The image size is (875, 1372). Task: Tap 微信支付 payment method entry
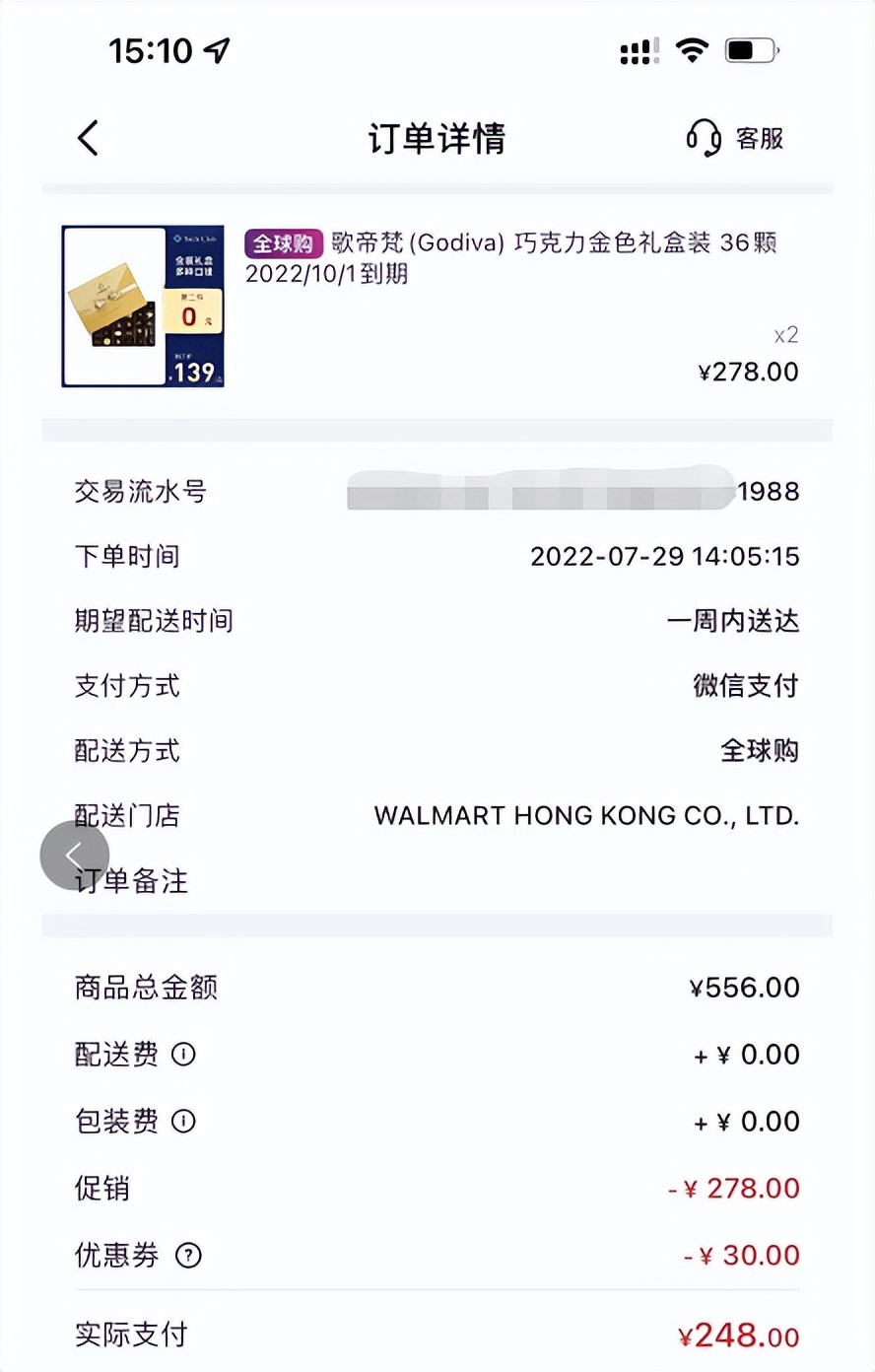click(746, 686)
